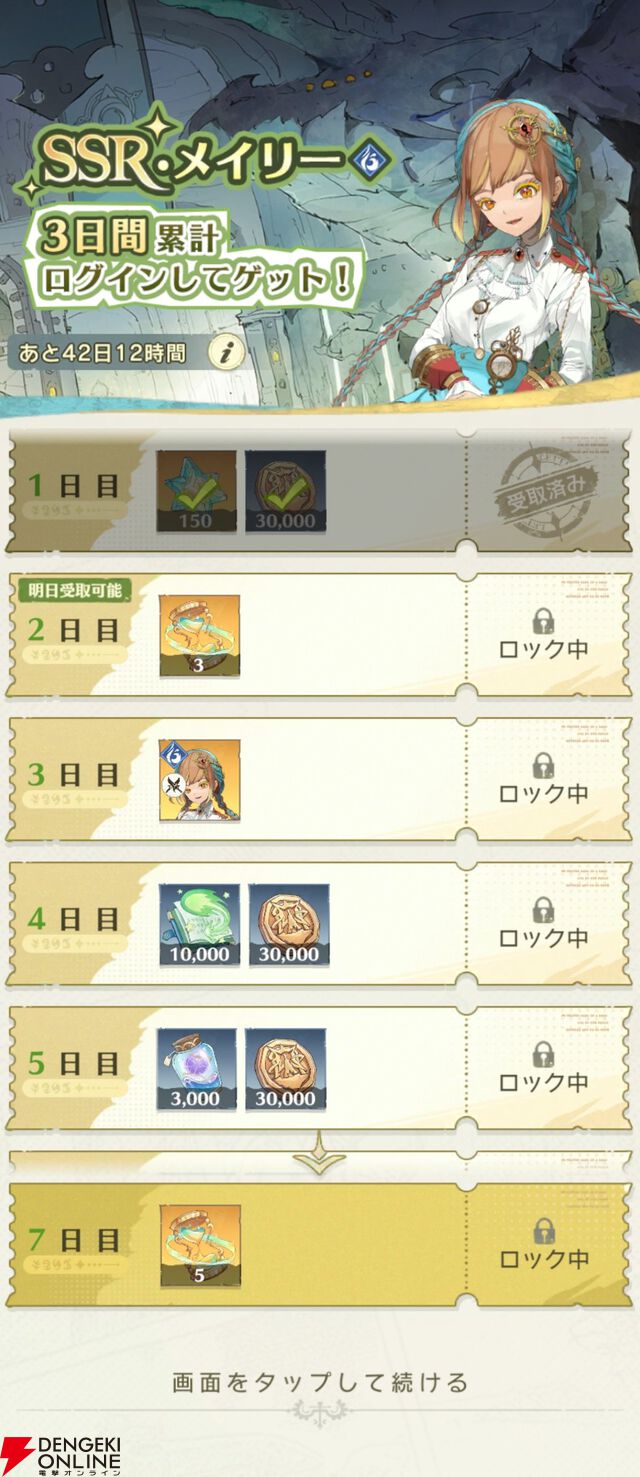Image resolution: width=640 pixels, height=1477 pixels.
Task: Open the info icon beside remaining time
Action: [230, 352]
